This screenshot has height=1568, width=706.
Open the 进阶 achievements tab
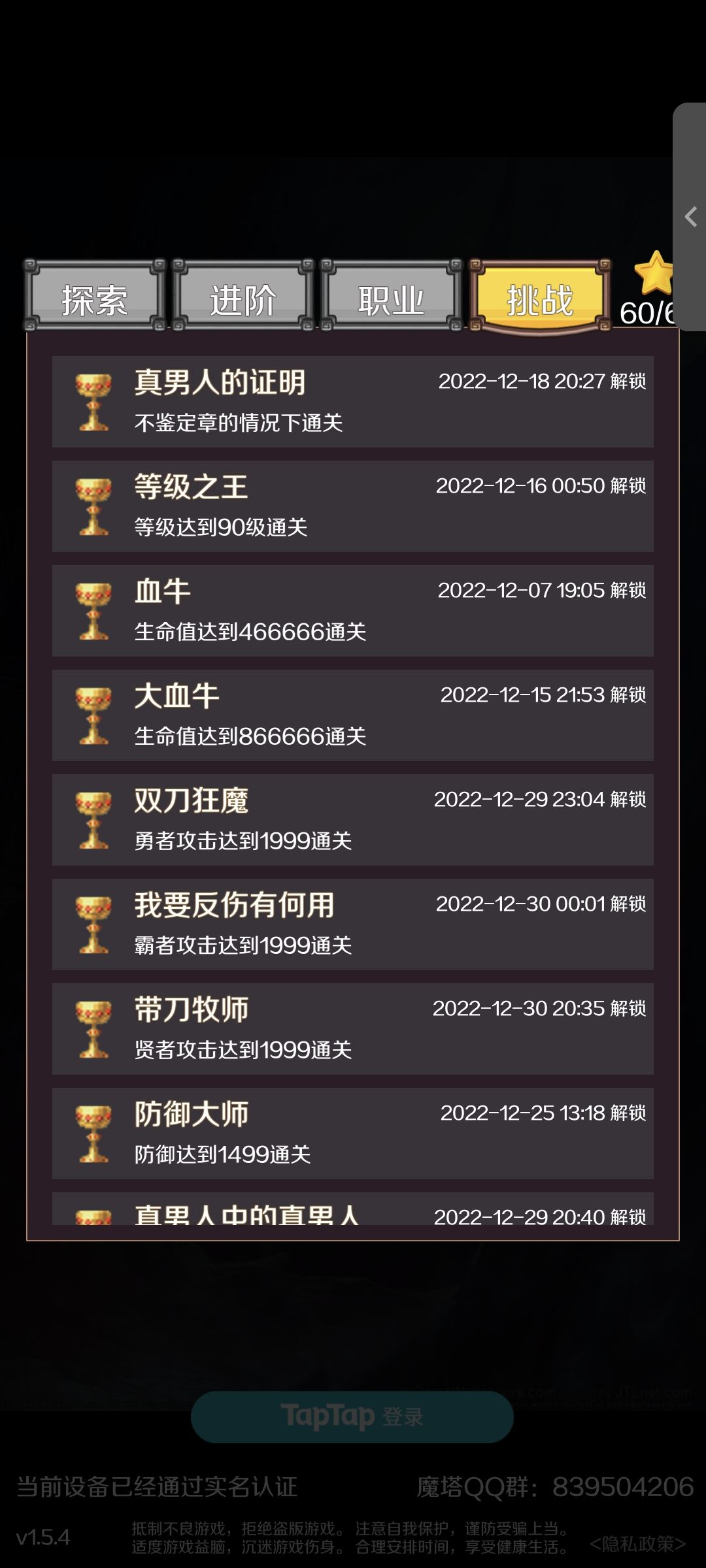coord(243,298)
